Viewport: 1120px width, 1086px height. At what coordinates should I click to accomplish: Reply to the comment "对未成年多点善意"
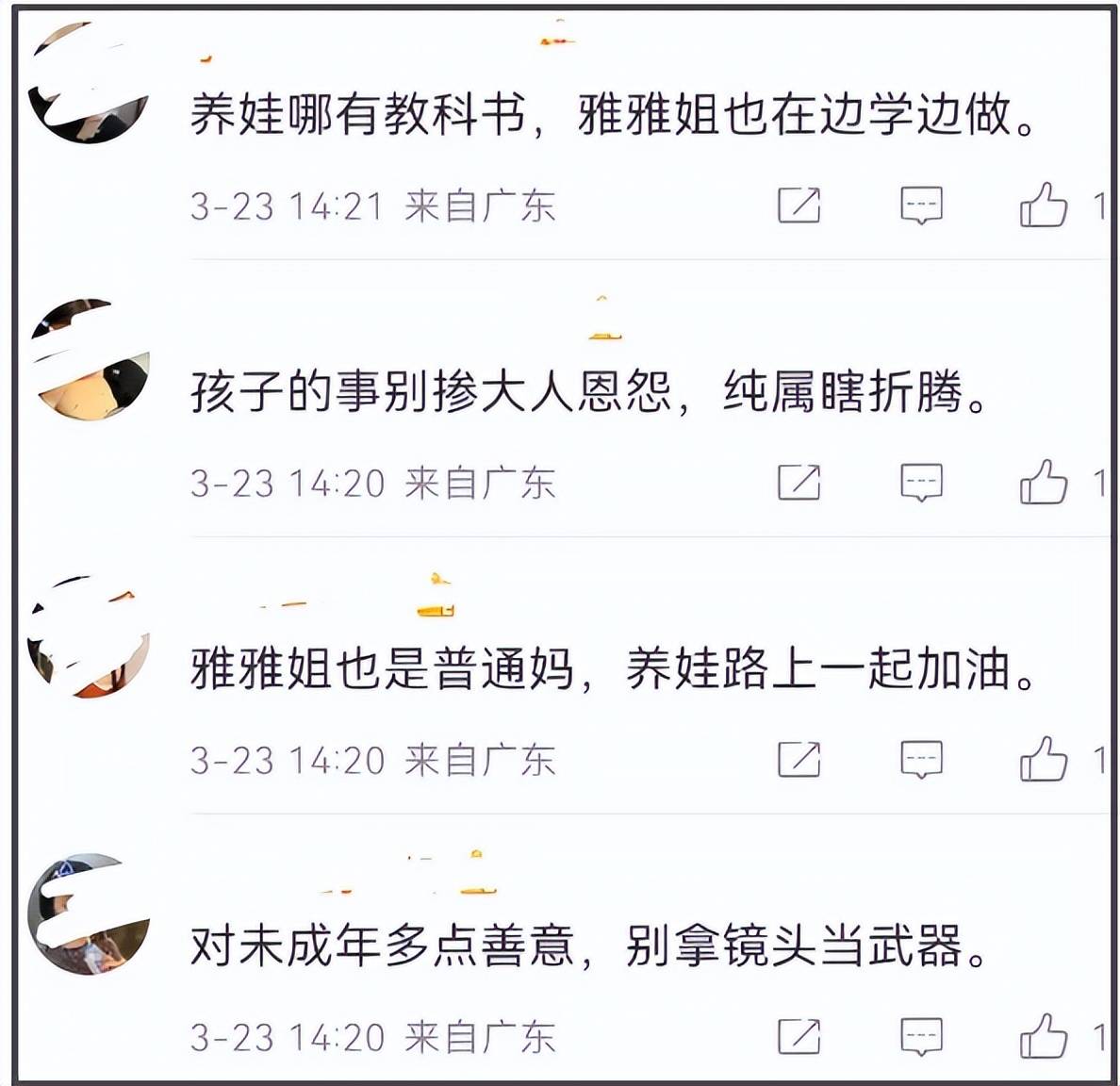coord(921,1036)
